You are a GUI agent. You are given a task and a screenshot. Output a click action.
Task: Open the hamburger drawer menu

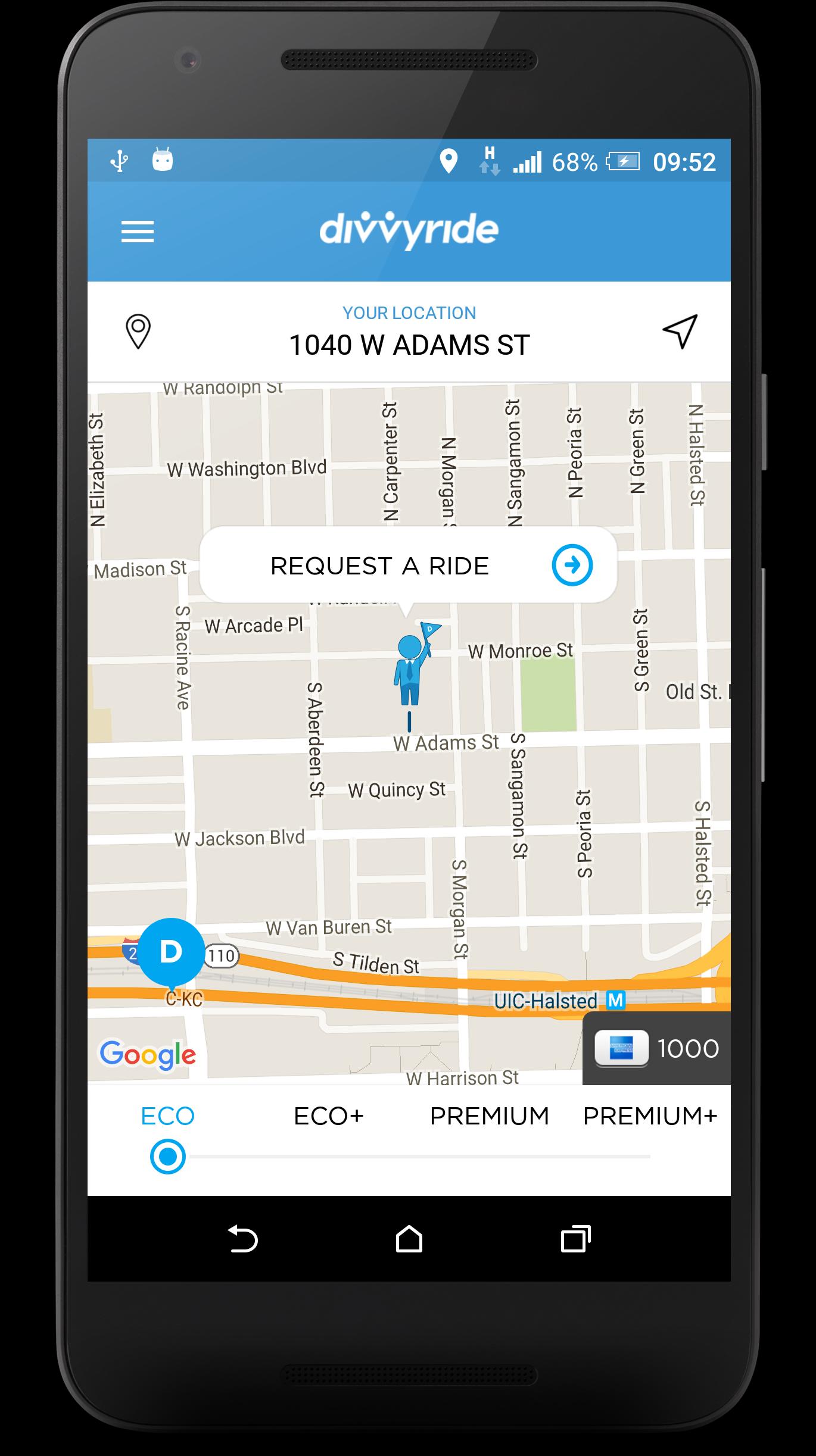[x=138, y=231]
